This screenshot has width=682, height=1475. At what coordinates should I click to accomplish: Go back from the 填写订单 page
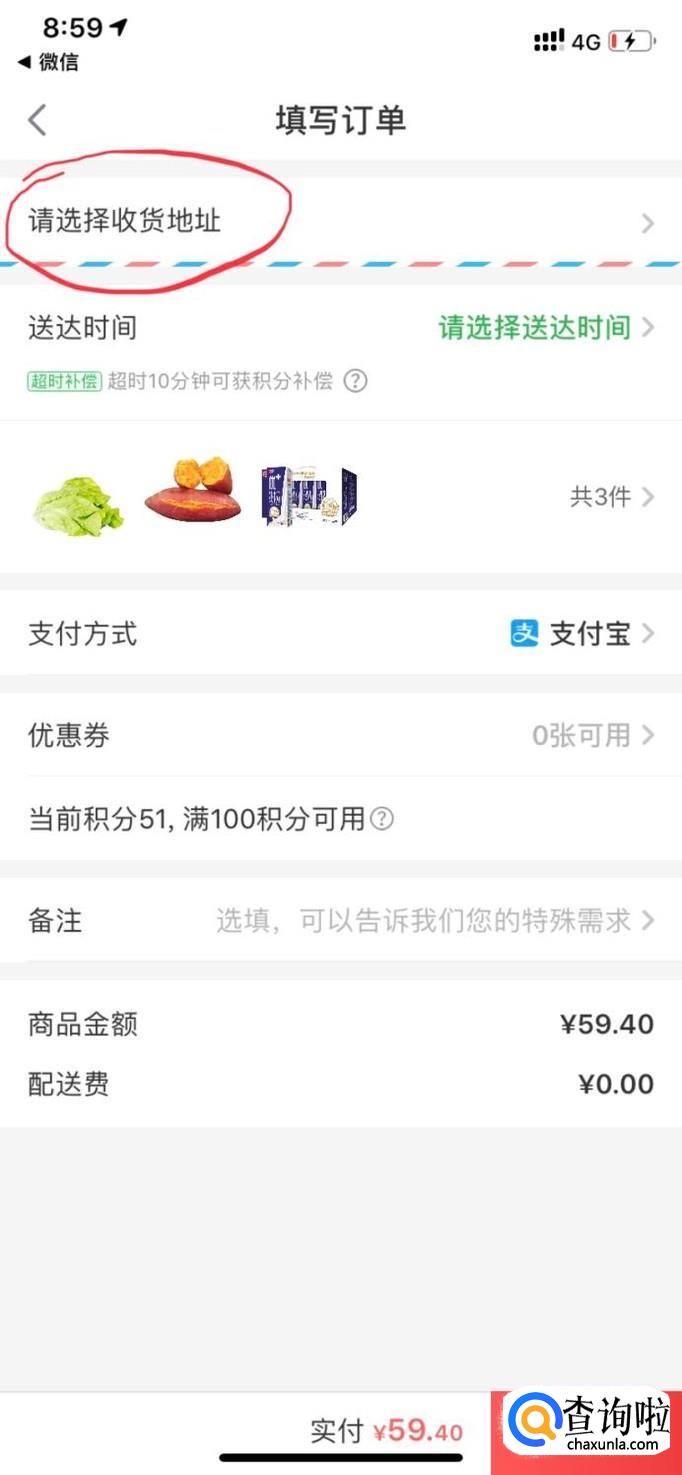click(37, 121)
